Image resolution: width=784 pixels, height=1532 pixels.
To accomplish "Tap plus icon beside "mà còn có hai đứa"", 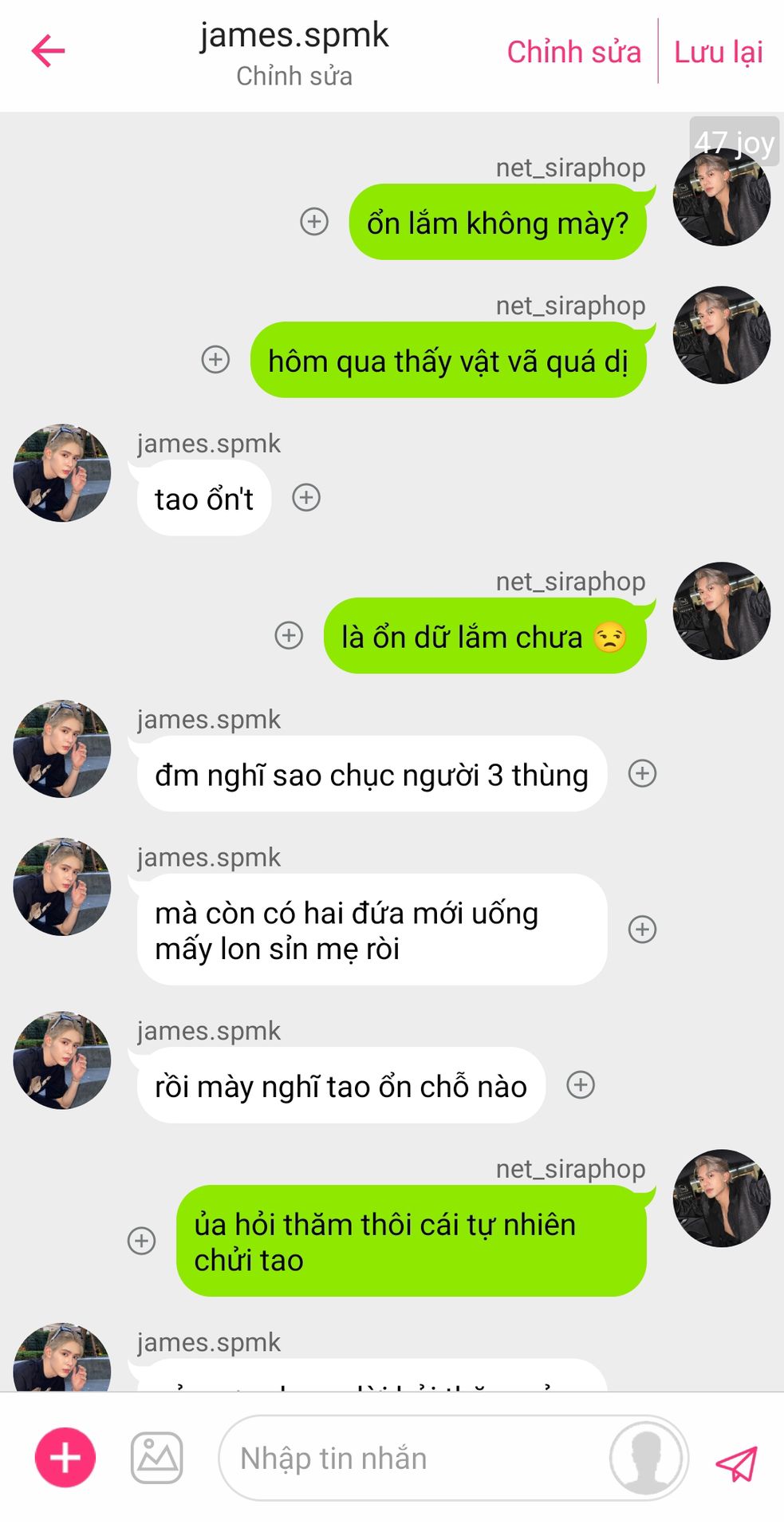I will point(643,929).
